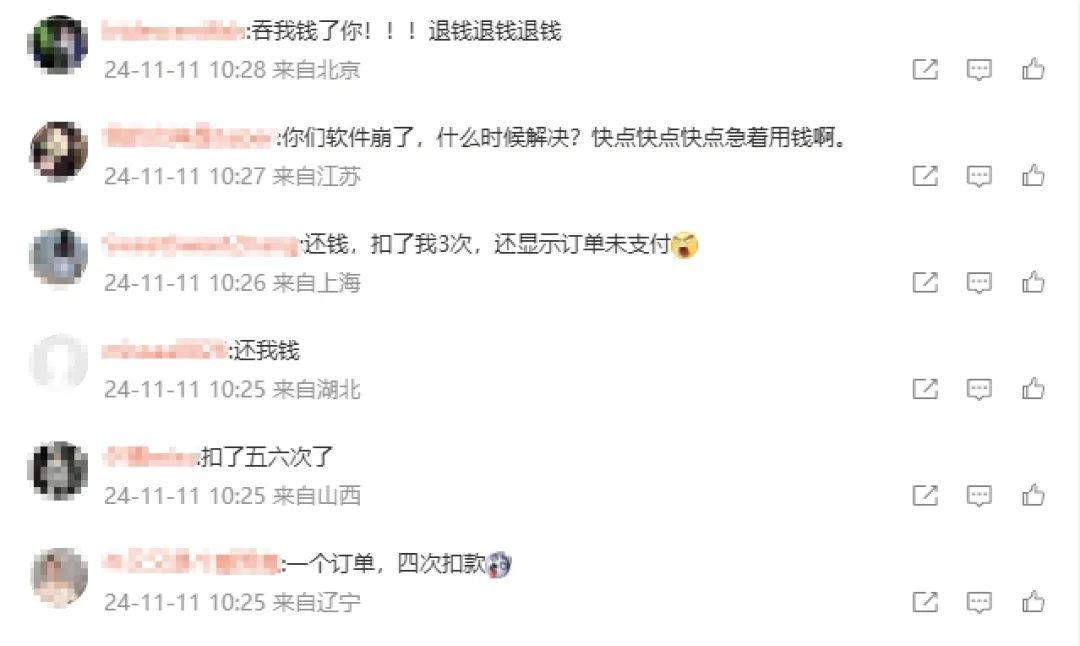Like the comment about 软件崩了
Image resolution: width=1080 pixels, height=646 pixels.
click(1033, 176)
